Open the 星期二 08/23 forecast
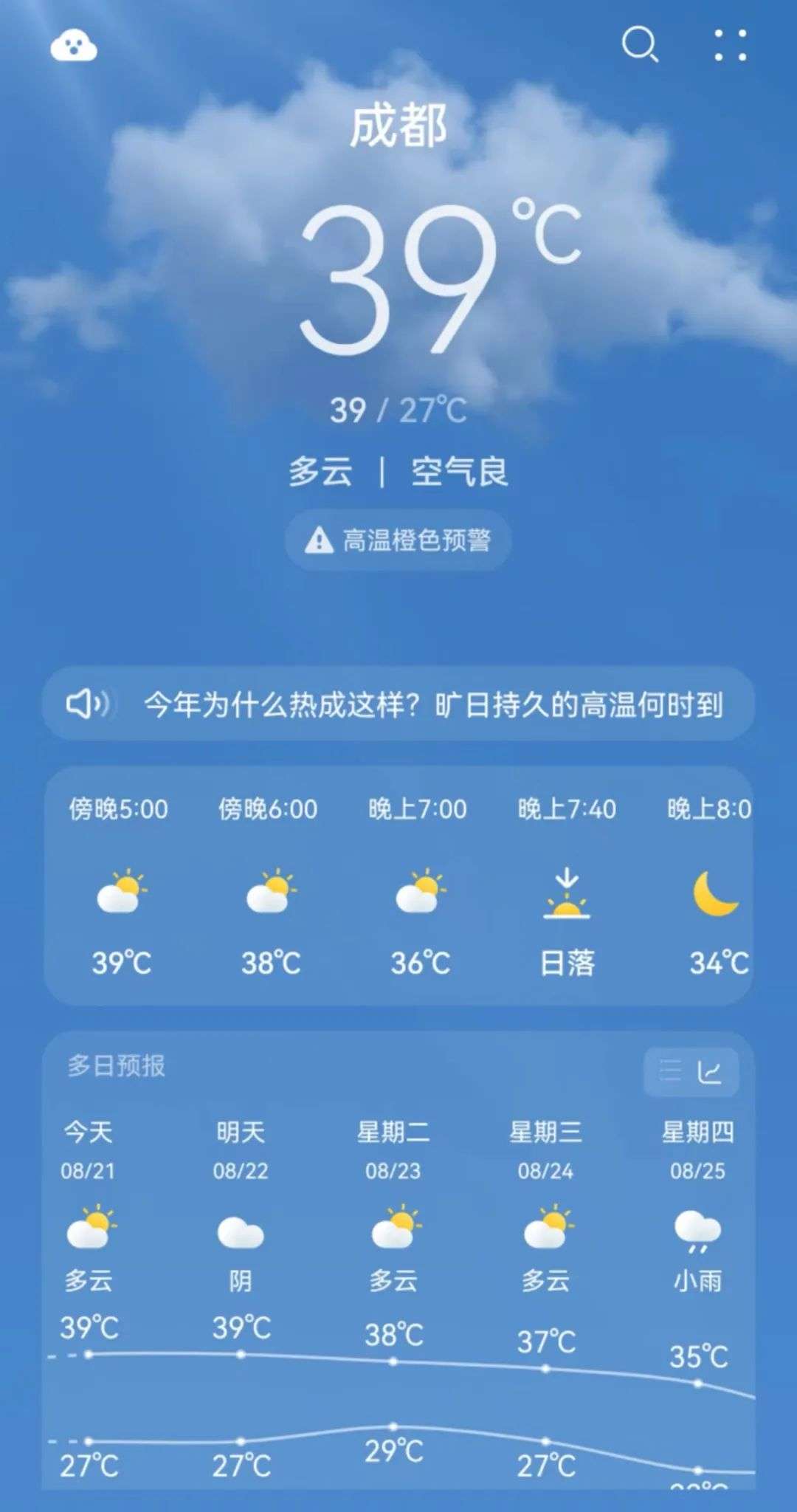This screenshot has width=797, height=1512. 393,1226
